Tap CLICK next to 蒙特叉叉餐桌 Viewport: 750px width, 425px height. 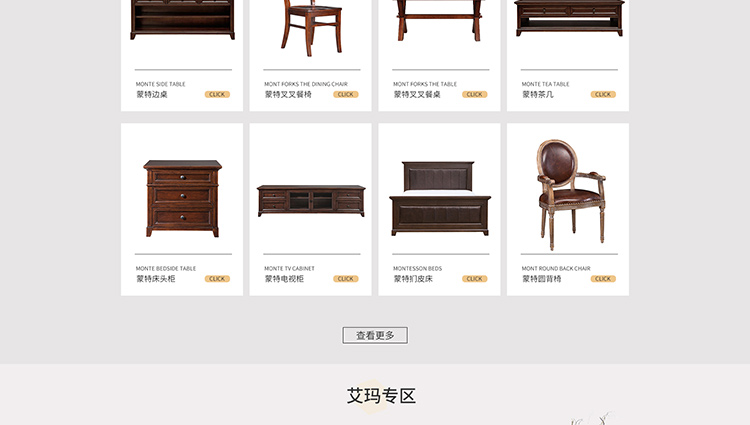(x=474, y=94)
